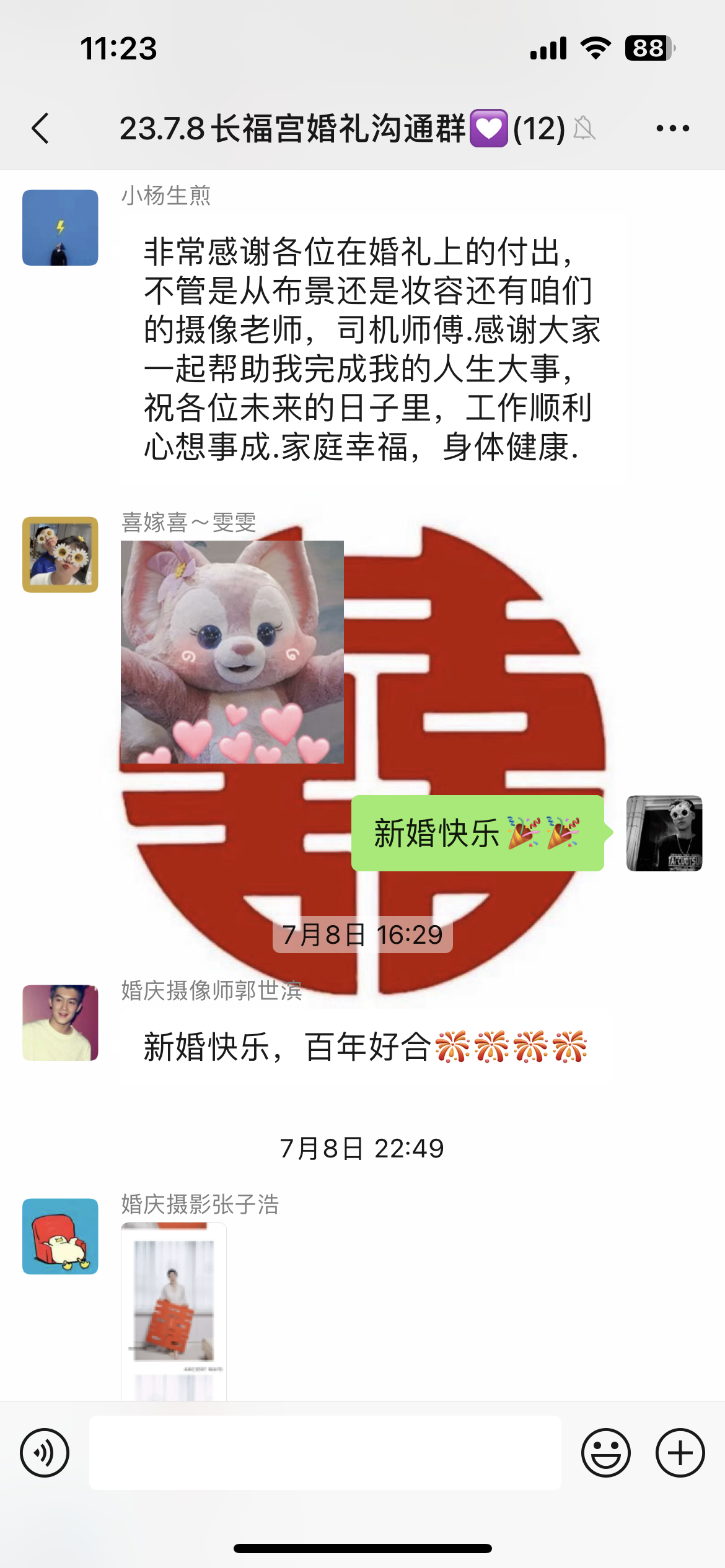This screenshot has width=725, height=1568.
Task: Tap my own avatar beside 新婚快乐
Action: click(x=664, y=834)
